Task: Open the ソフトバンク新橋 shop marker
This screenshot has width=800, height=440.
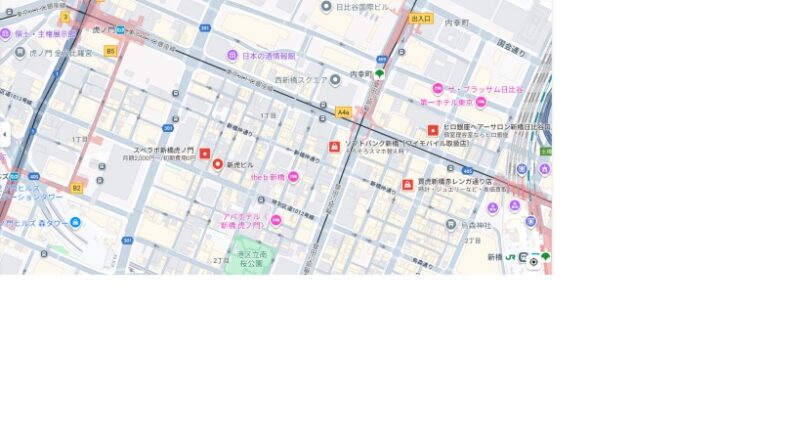Action: (334, 146)
